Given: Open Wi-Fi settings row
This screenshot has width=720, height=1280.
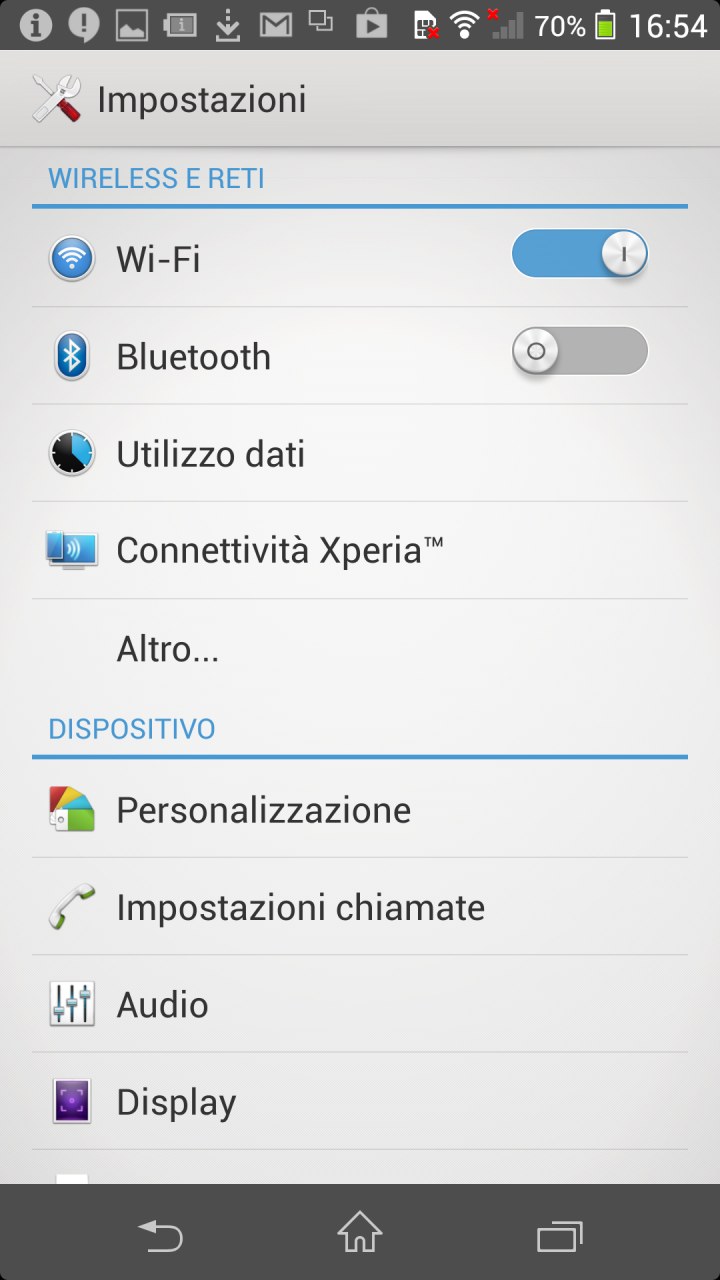Looking at the screenshot, I should coord(360,259).
